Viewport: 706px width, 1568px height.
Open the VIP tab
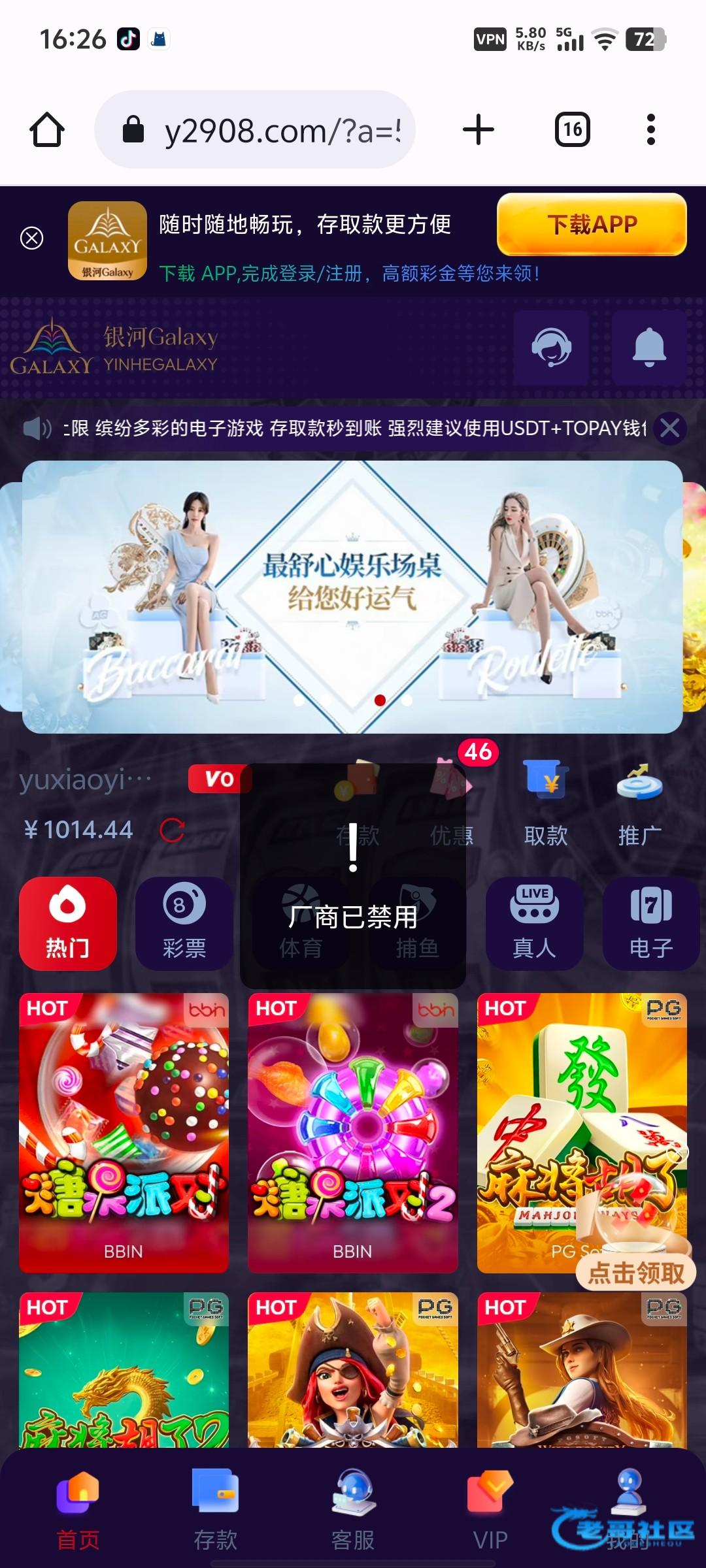tap(490, 1509)
